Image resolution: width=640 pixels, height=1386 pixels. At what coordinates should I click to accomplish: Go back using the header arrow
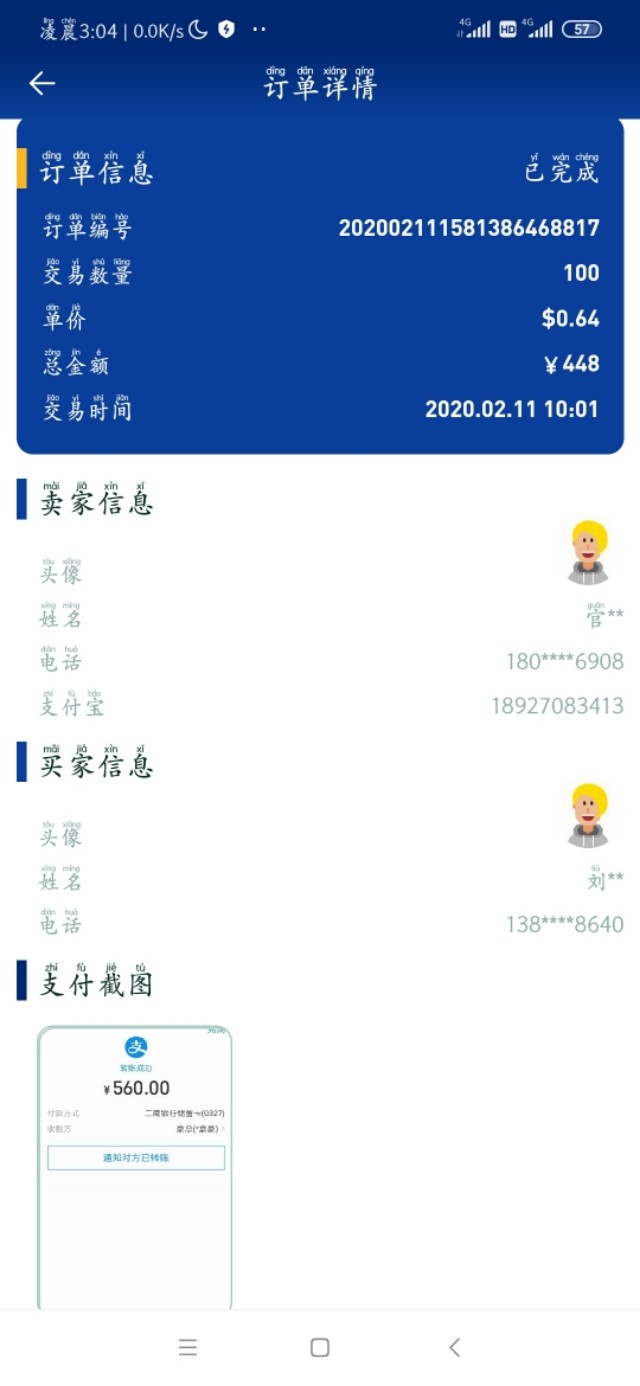(42, 84)
